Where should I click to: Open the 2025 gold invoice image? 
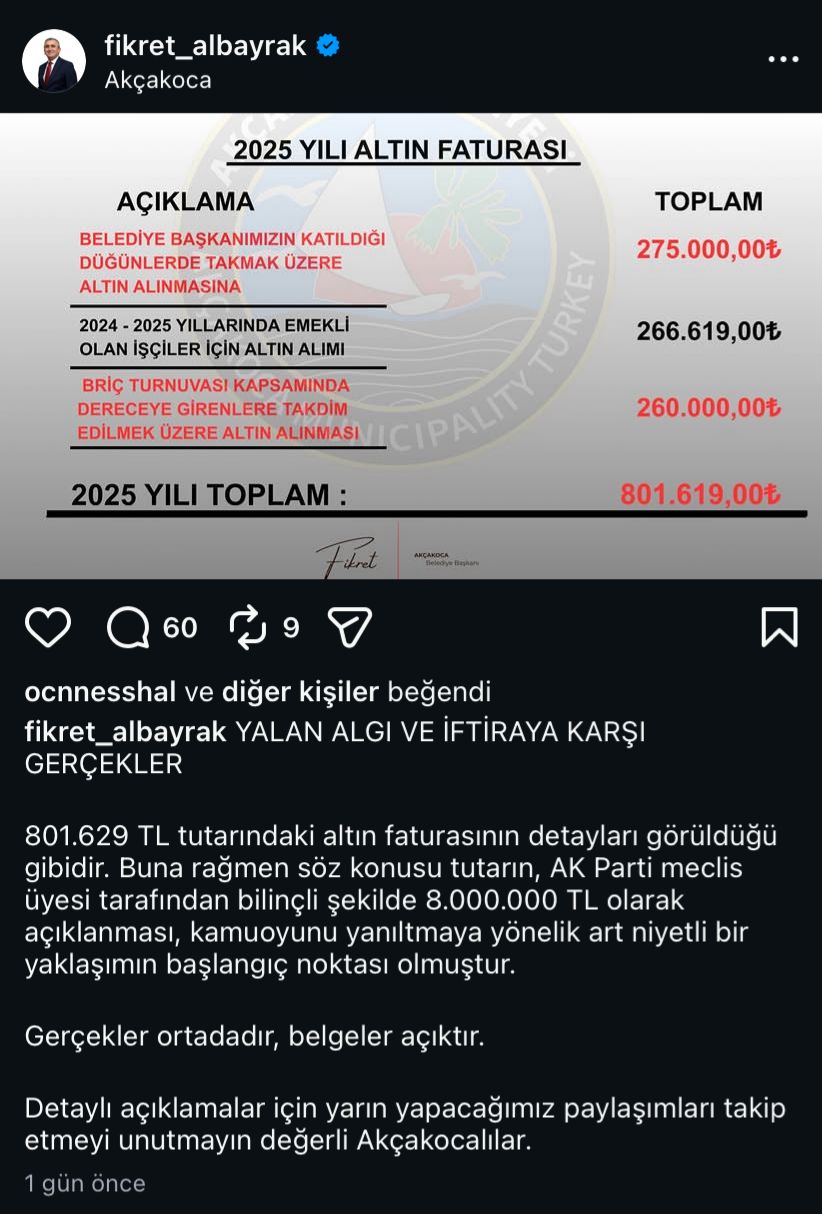(411, 345)
